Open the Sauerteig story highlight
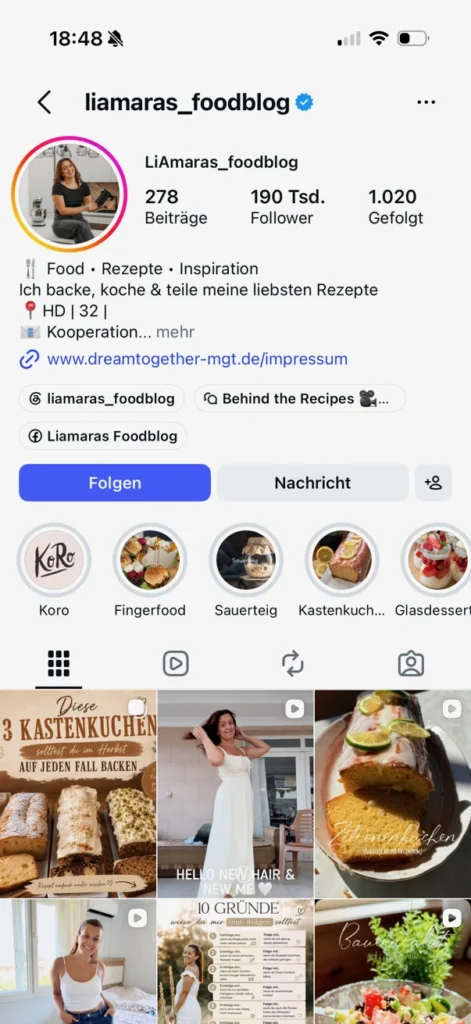Screen dimensions: 471x1024 coord(246,560)
